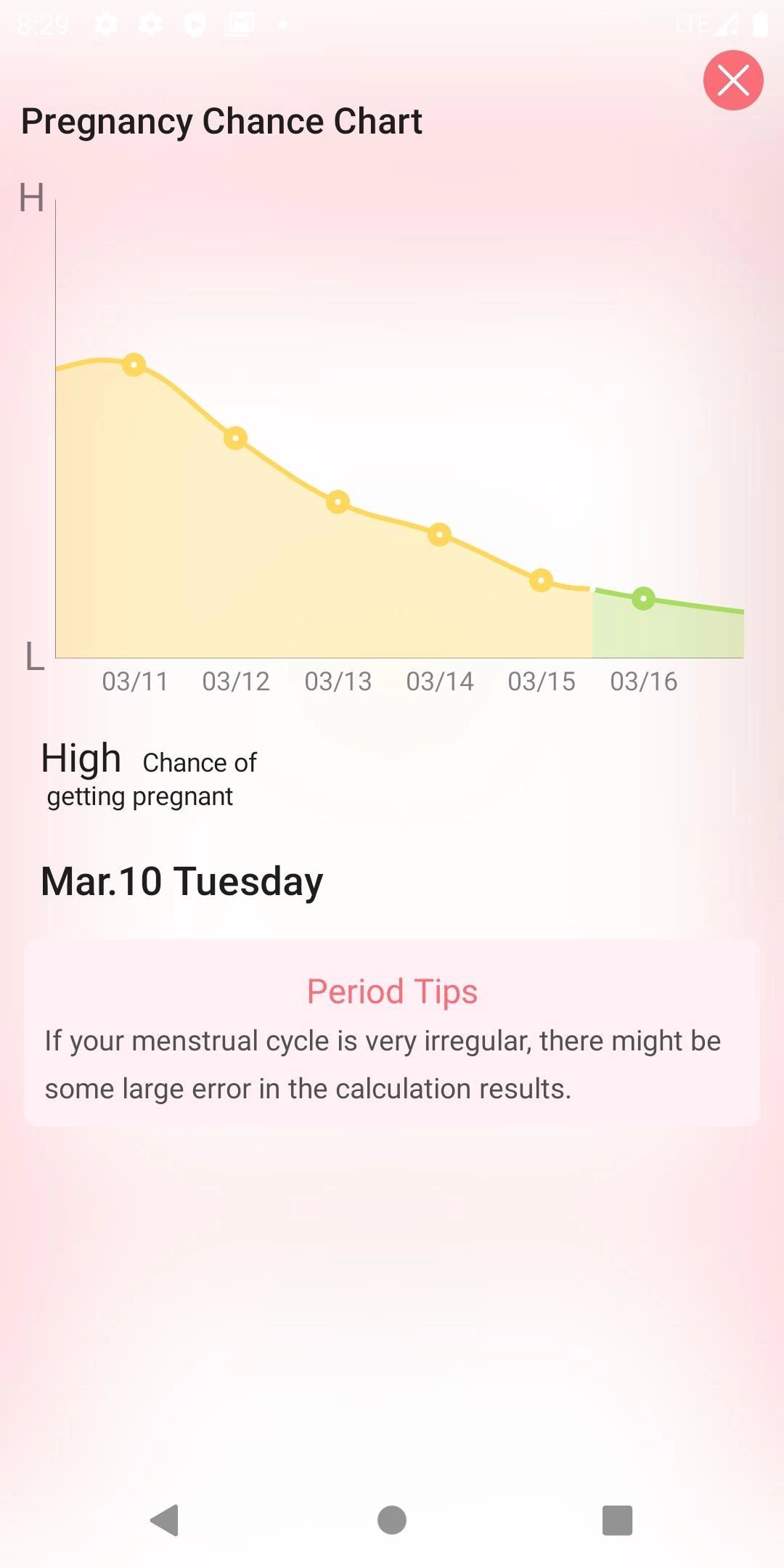Select the 03/13 data point
The image size is (784, 1568).
[338, 502]
